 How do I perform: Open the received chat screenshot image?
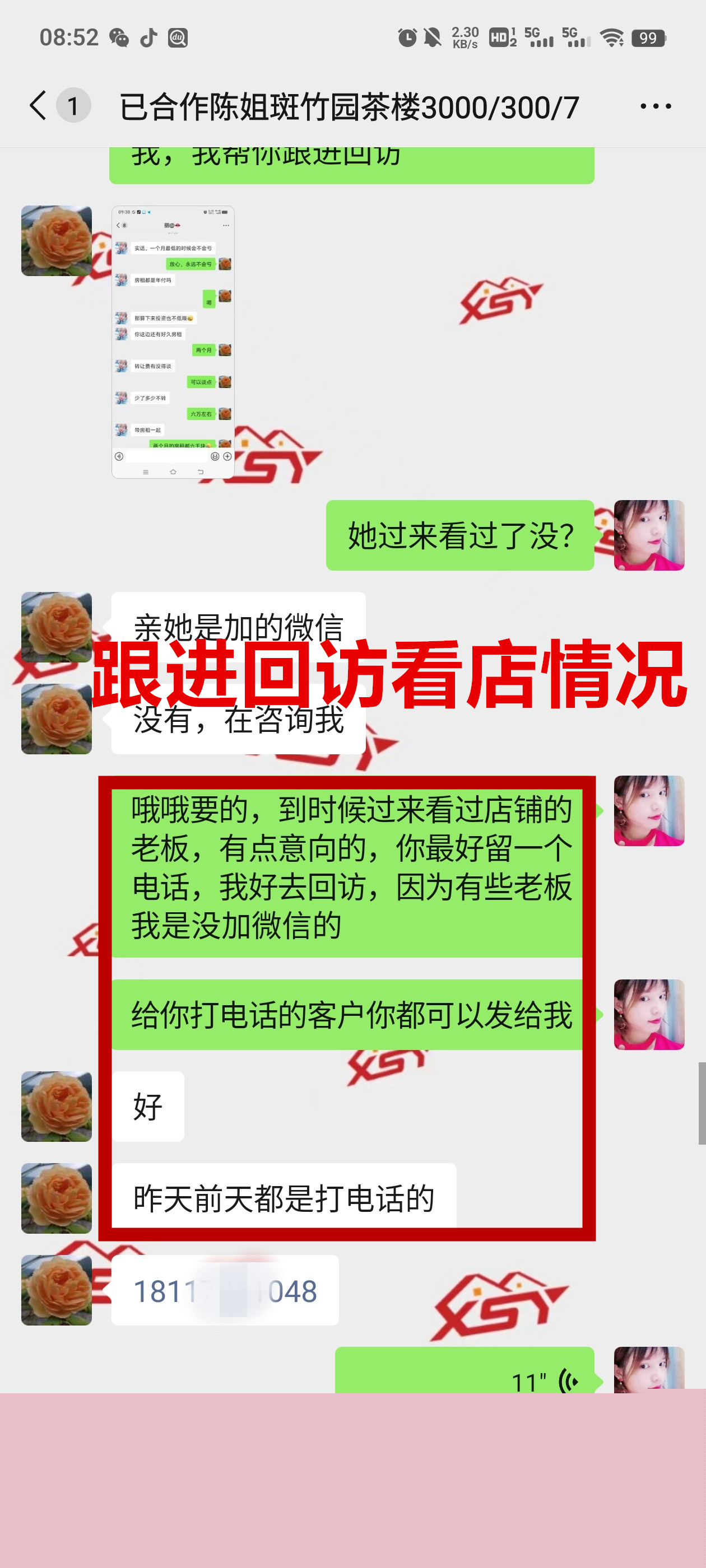pyautogui.click(x=173, y=342)
